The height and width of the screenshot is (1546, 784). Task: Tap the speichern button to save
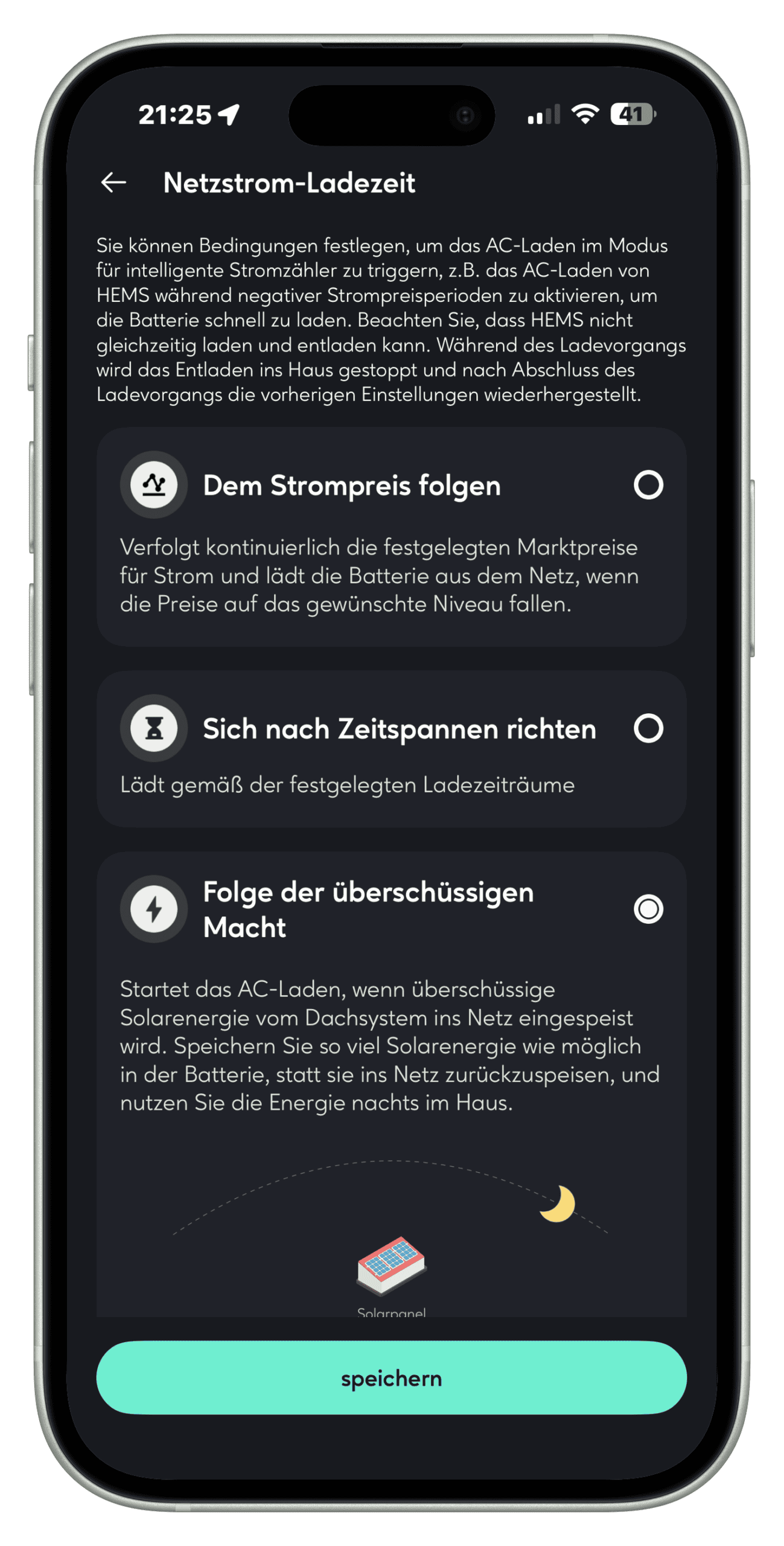(391, 1379)
